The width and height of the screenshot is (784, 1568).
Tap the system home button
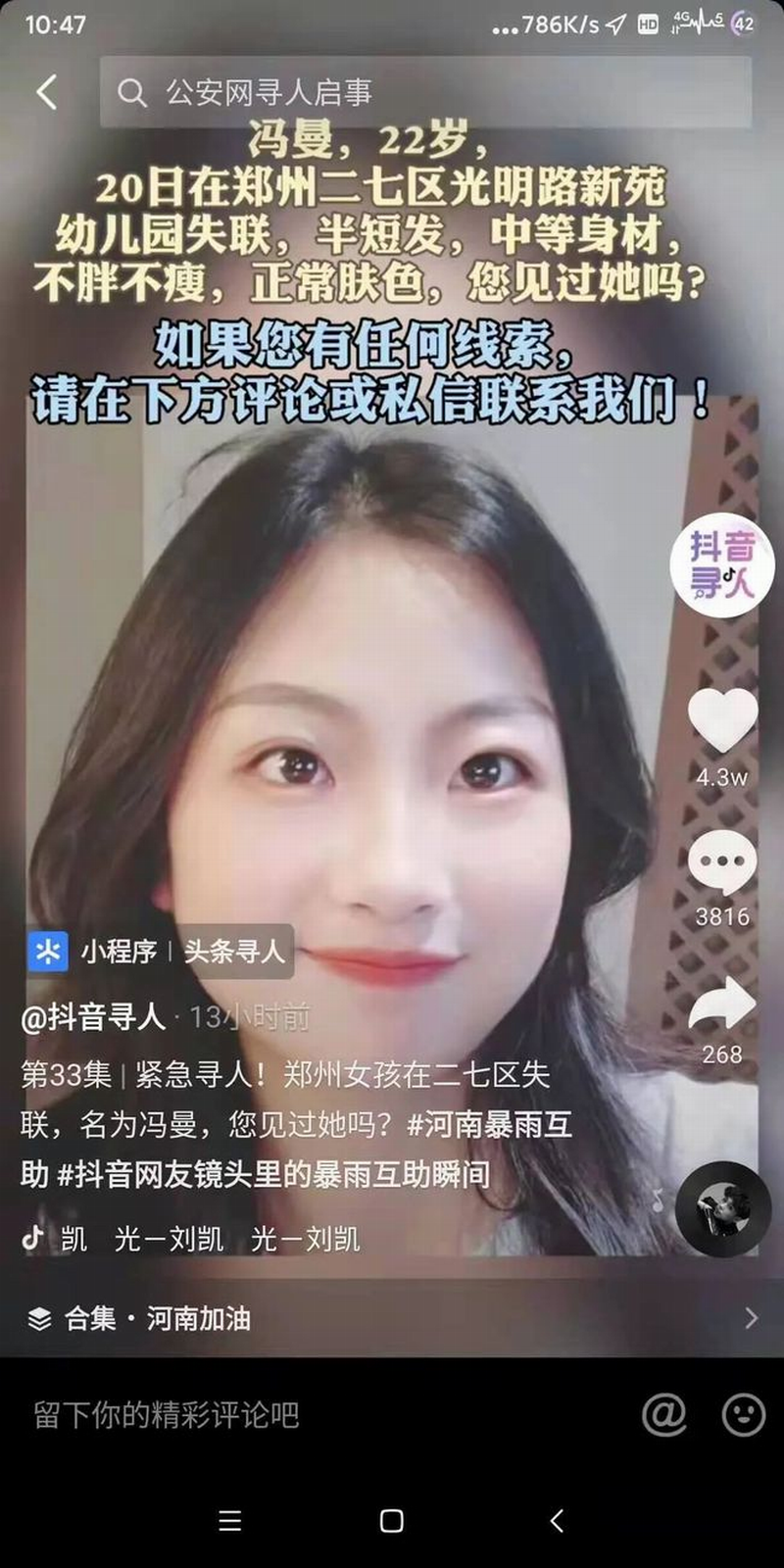[391, 1521]
